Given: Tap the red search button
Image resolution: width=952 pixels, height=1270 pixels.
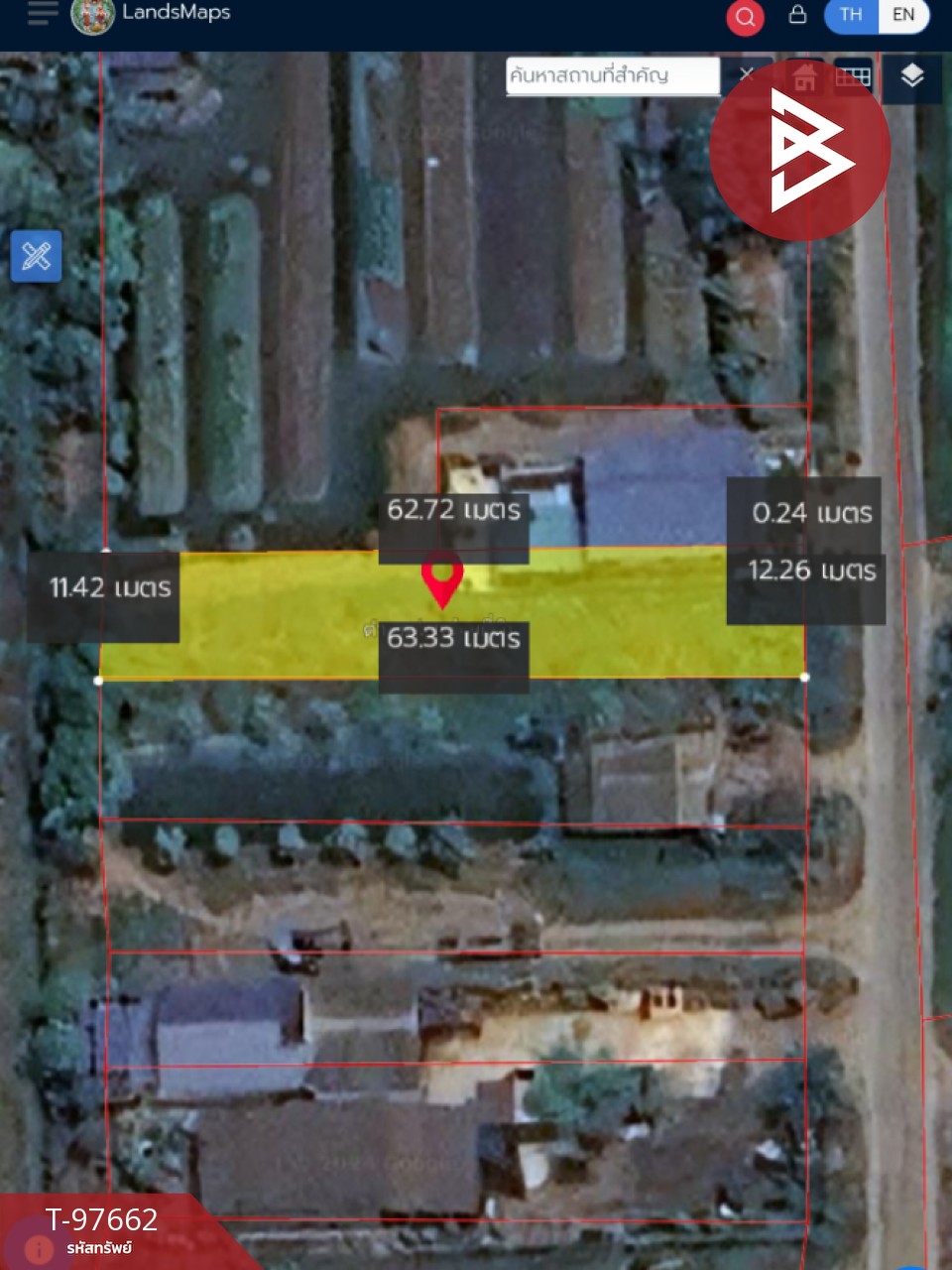Looking at the screenshot, I should [x=745, y=17].
